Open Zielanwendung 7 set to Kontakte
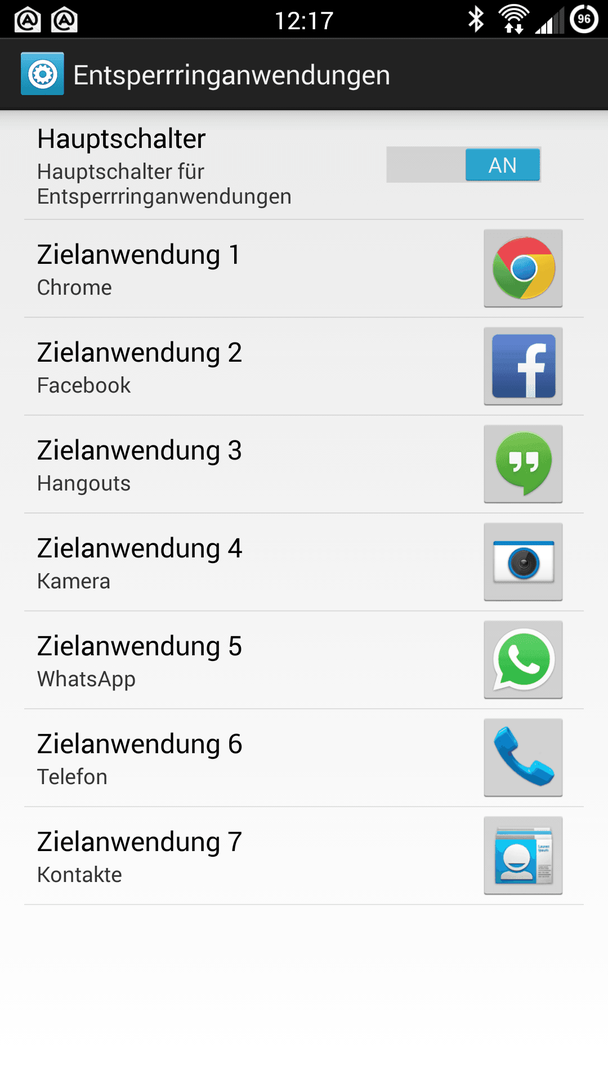Screen dimensions: 608x1080 click(x=304, y=855)
